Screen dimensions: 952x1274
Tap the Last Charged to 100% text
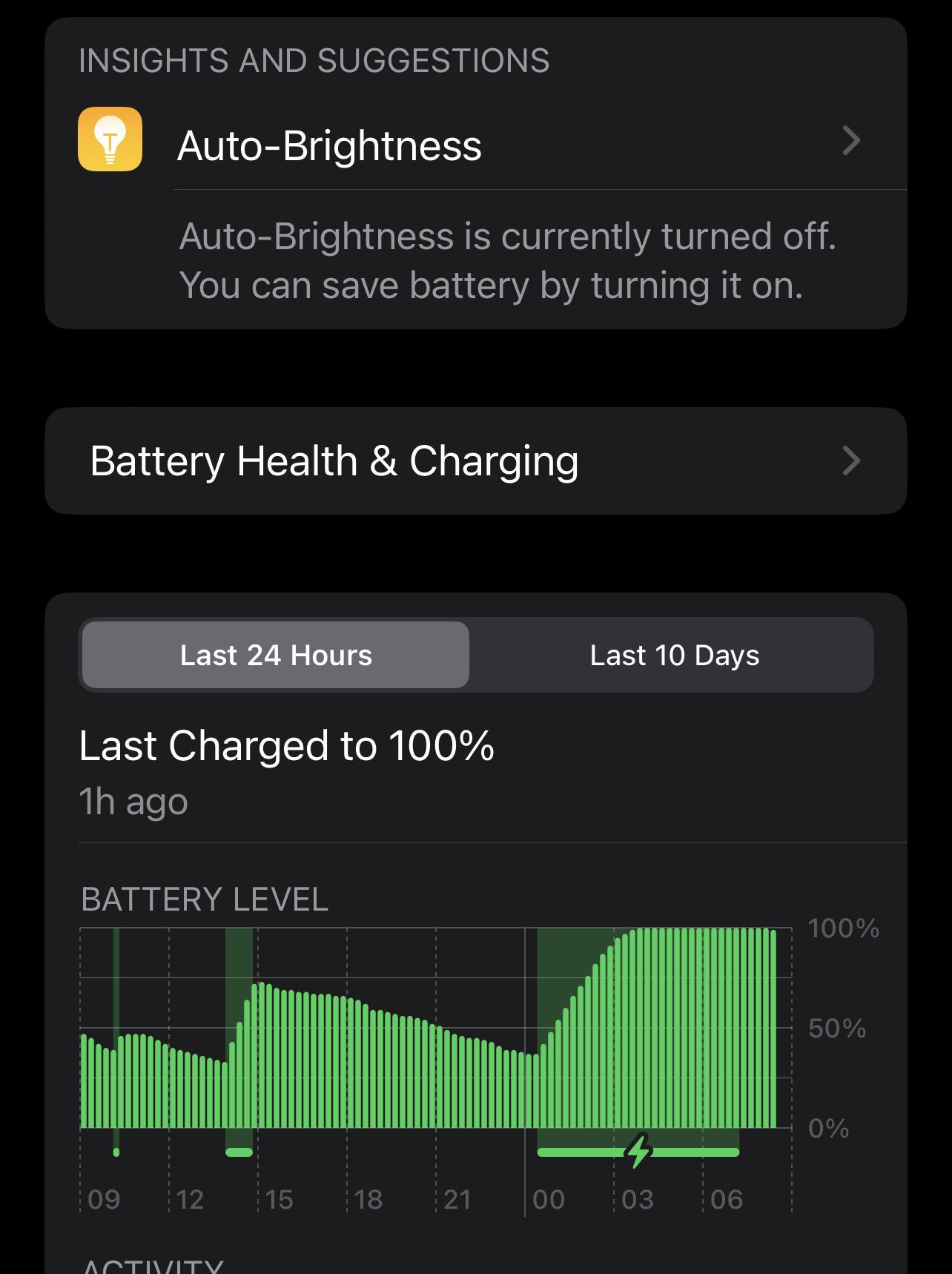point(288,746)
